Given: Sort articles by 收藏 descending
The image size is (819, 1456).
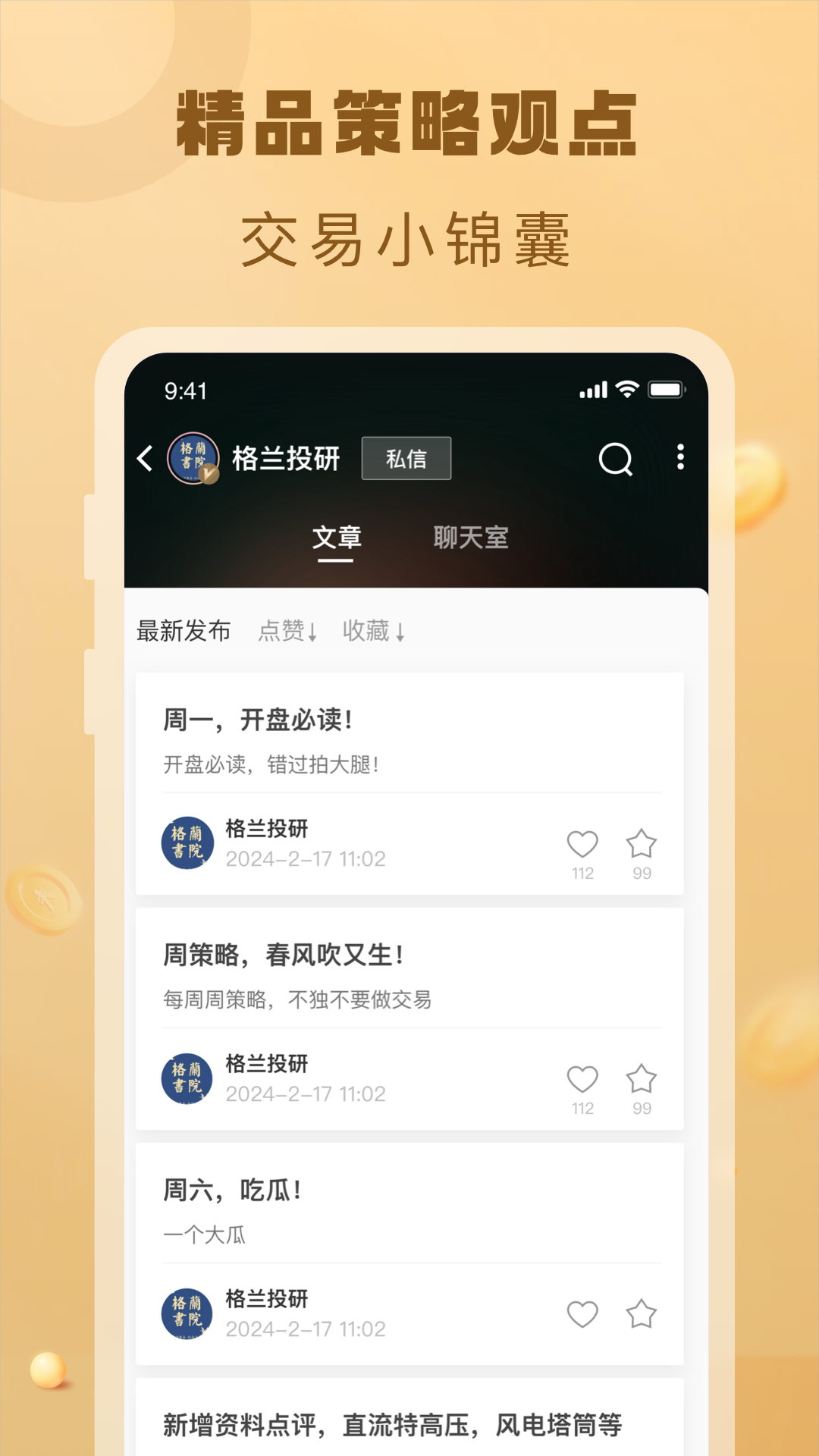Looking at the screenshot, I should pyautogui.click(x=376, y=630).
